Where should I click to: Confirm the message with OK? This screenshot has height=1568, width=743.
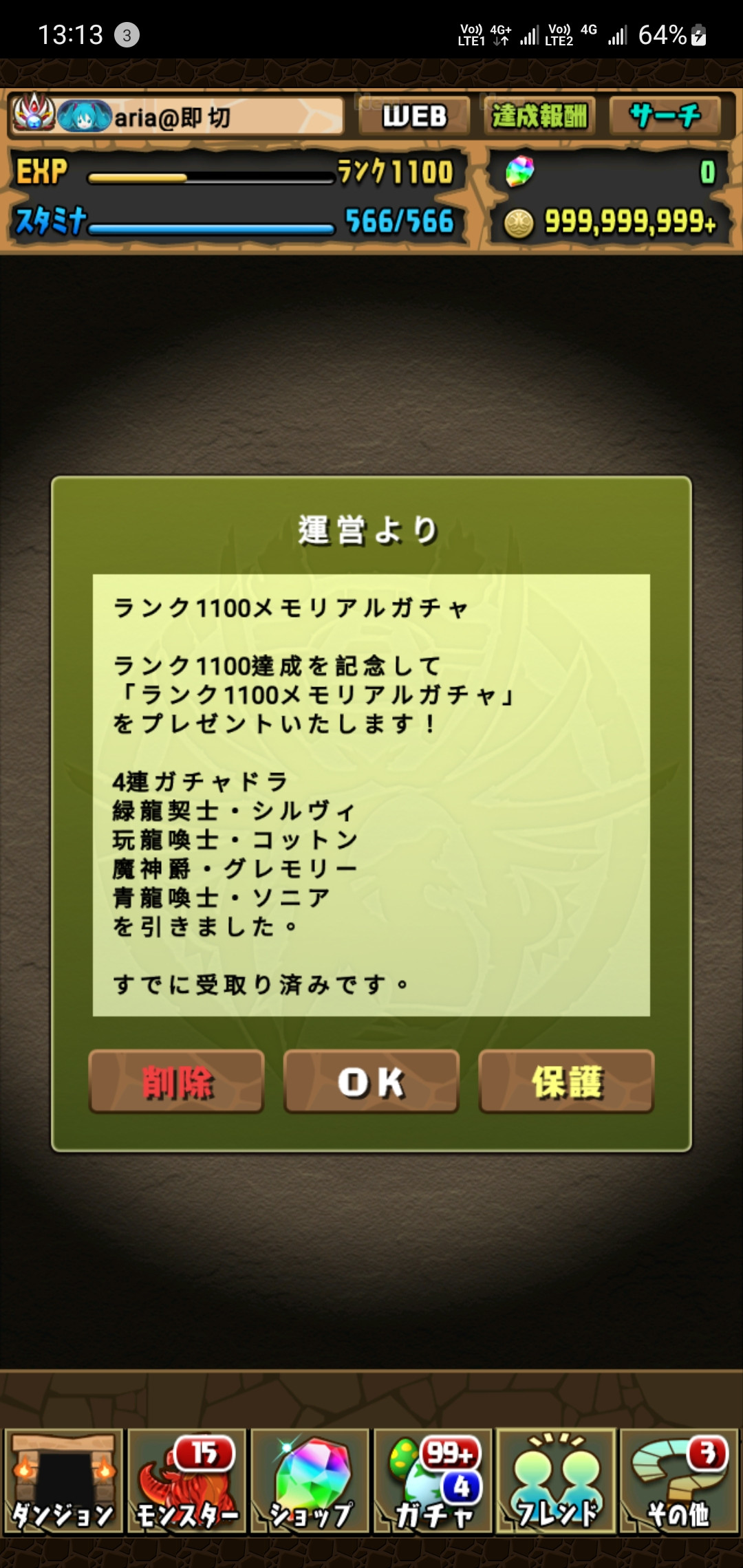pyautogui.click(x=371, y=1081)
